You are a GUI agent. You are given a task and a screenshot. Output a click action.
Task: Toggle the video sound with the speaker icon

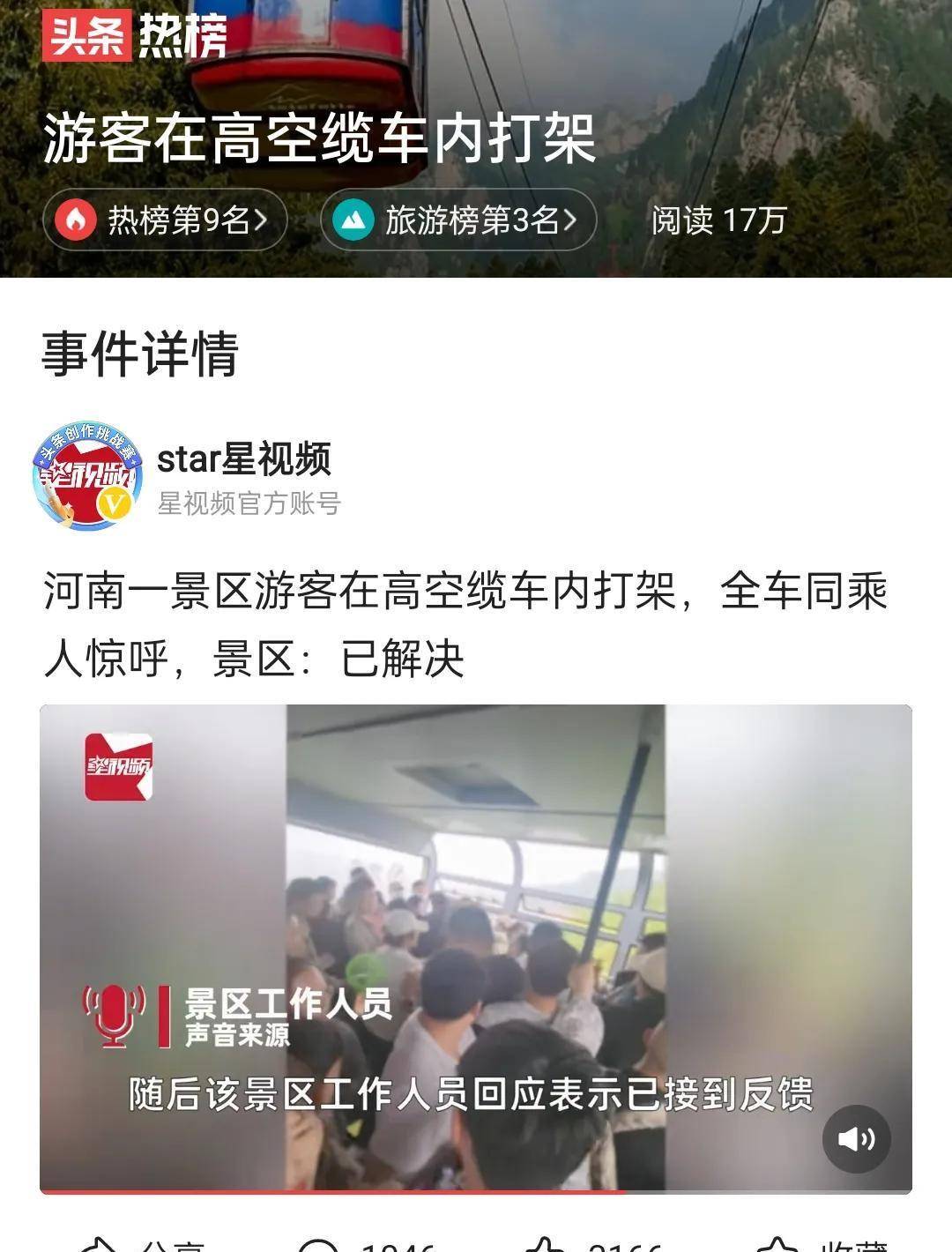pos(856,1139)
